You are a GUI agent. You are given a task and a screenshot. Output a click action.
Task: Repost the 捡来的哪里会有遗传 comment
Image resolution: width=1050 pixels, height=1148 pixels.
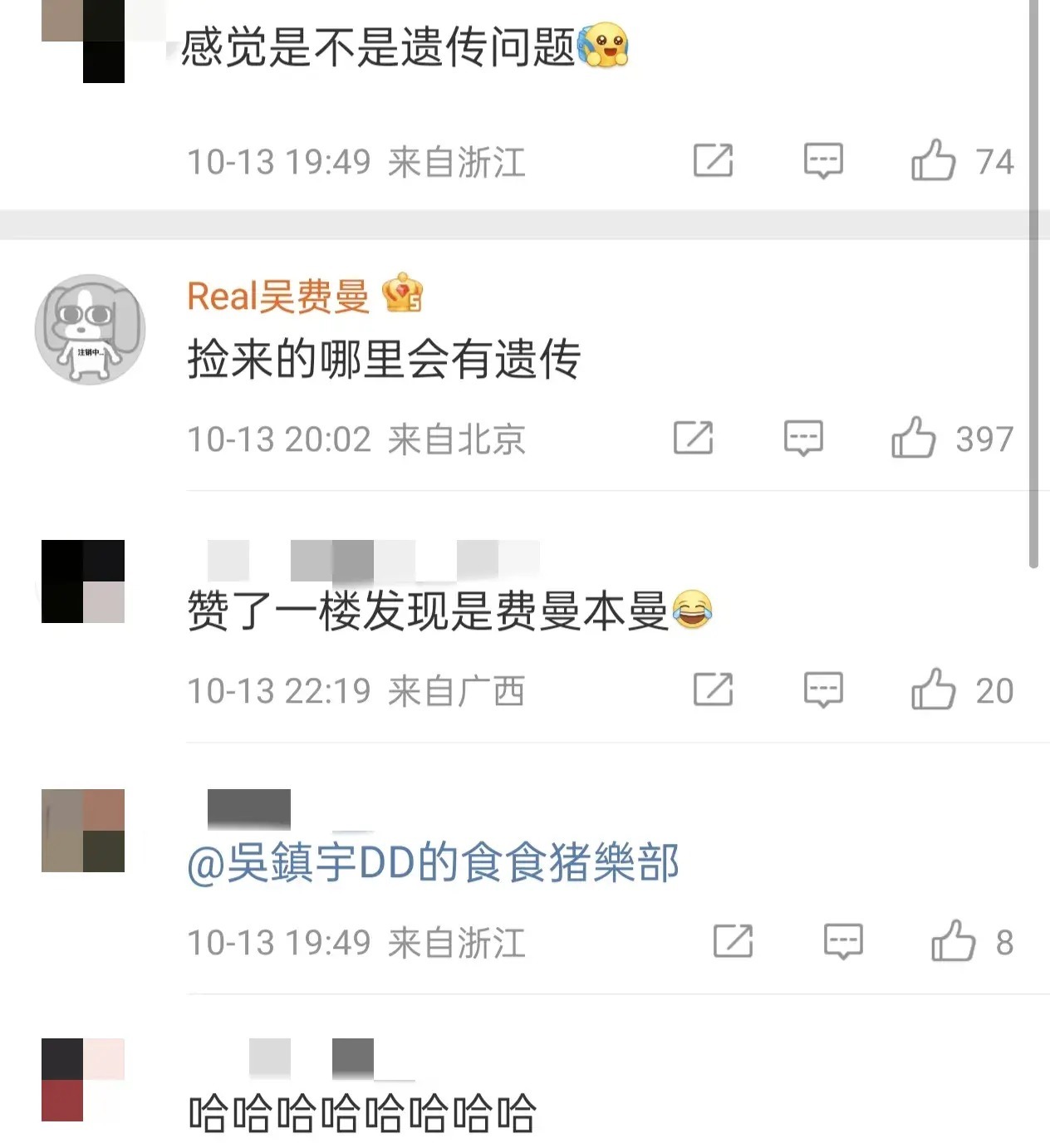point(694,438)
